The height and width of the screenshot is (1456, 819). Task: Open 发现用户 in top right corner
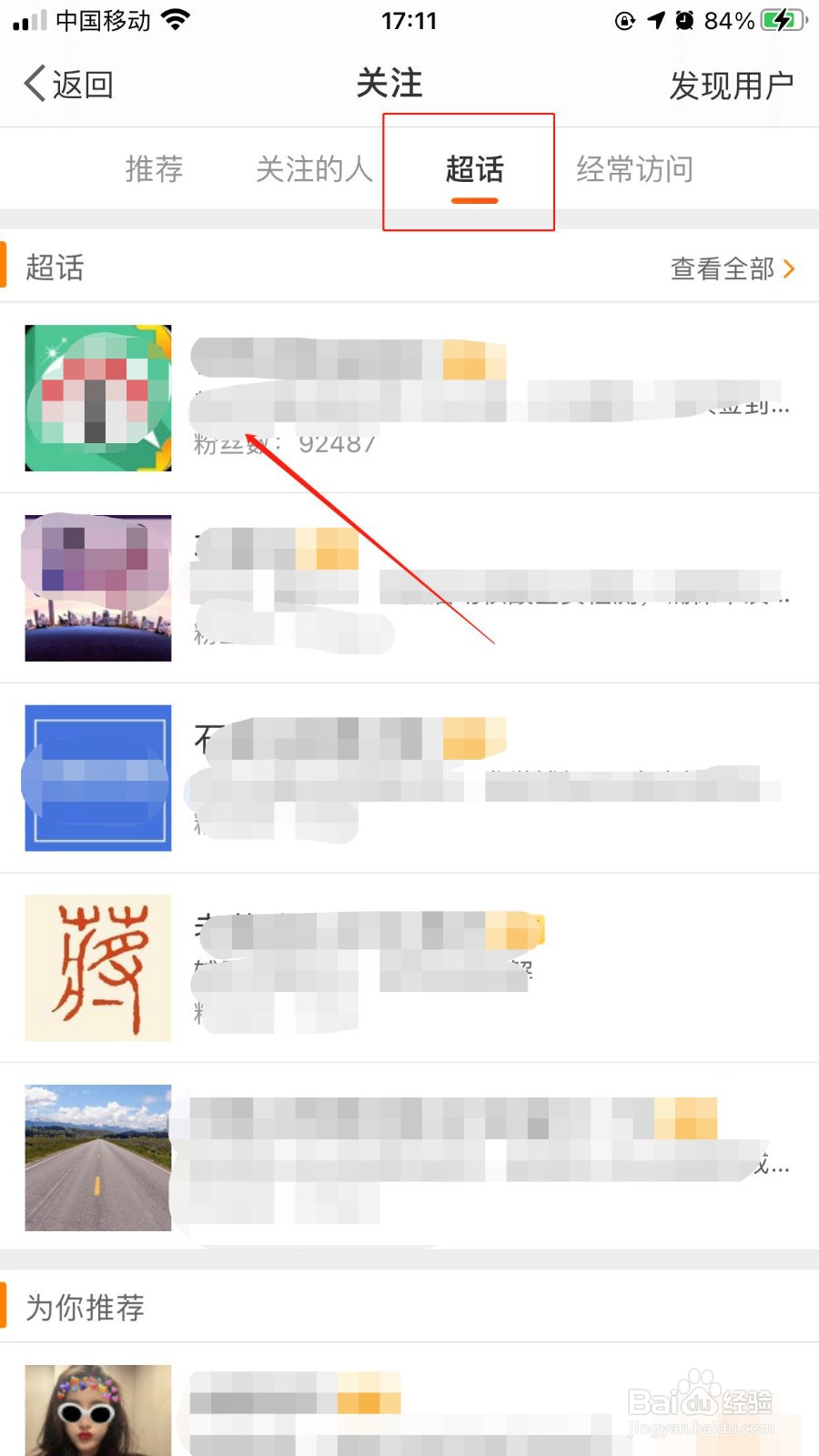(x=731, y=83)
